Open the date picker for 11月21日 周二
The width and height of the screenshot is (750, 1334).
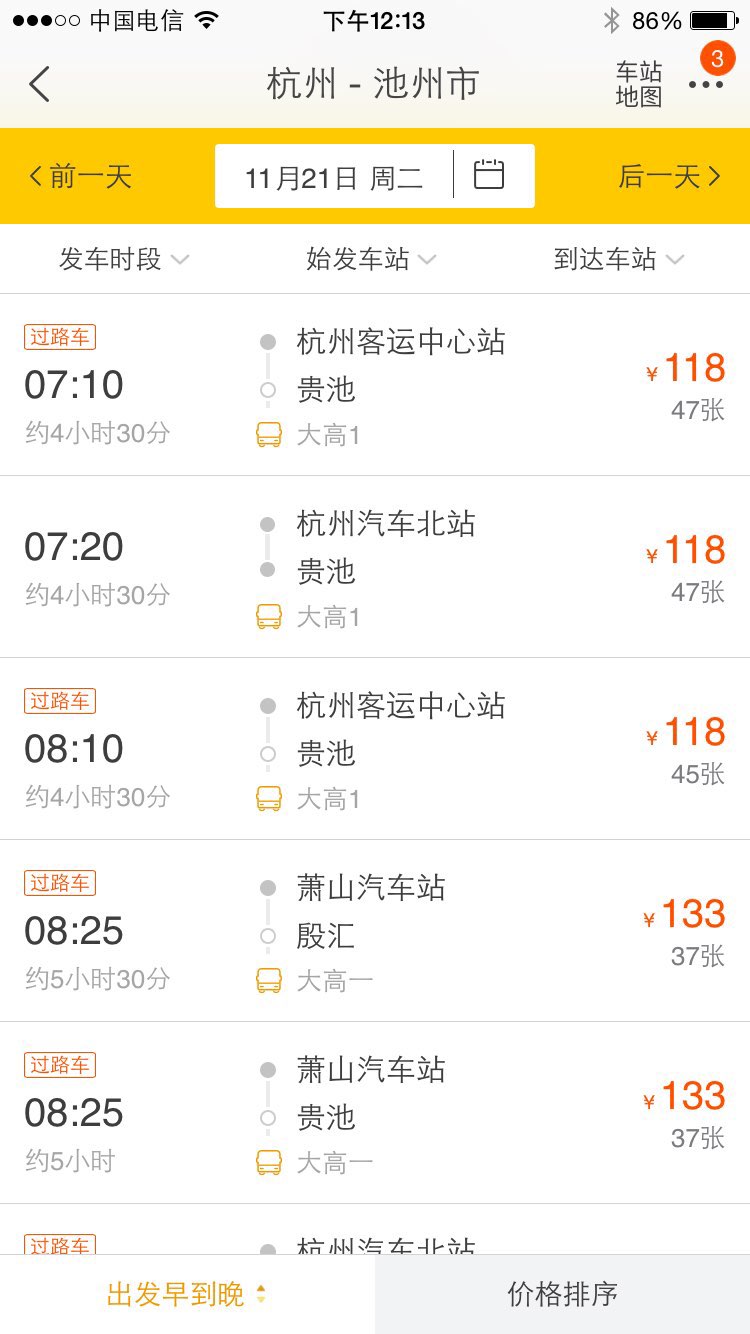(375, 177)
